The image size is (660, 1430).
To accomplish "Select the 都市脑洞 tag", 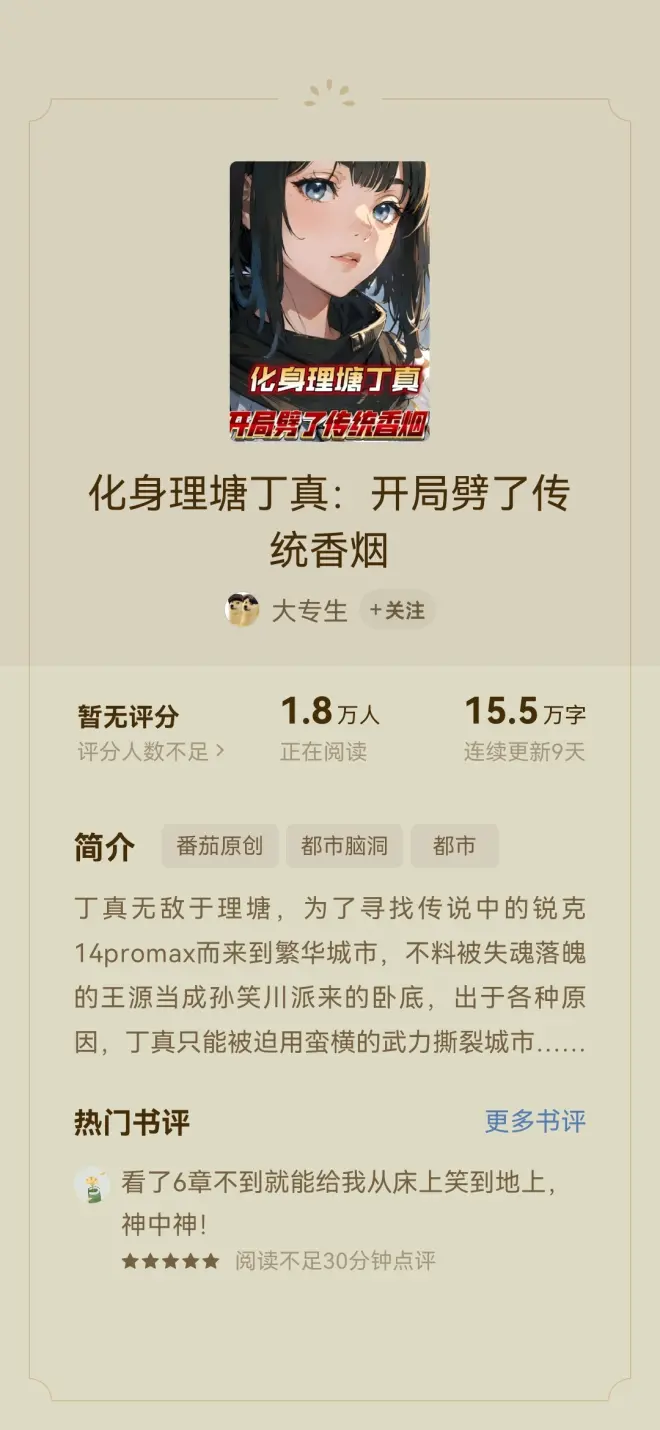I will coord(344,846).
